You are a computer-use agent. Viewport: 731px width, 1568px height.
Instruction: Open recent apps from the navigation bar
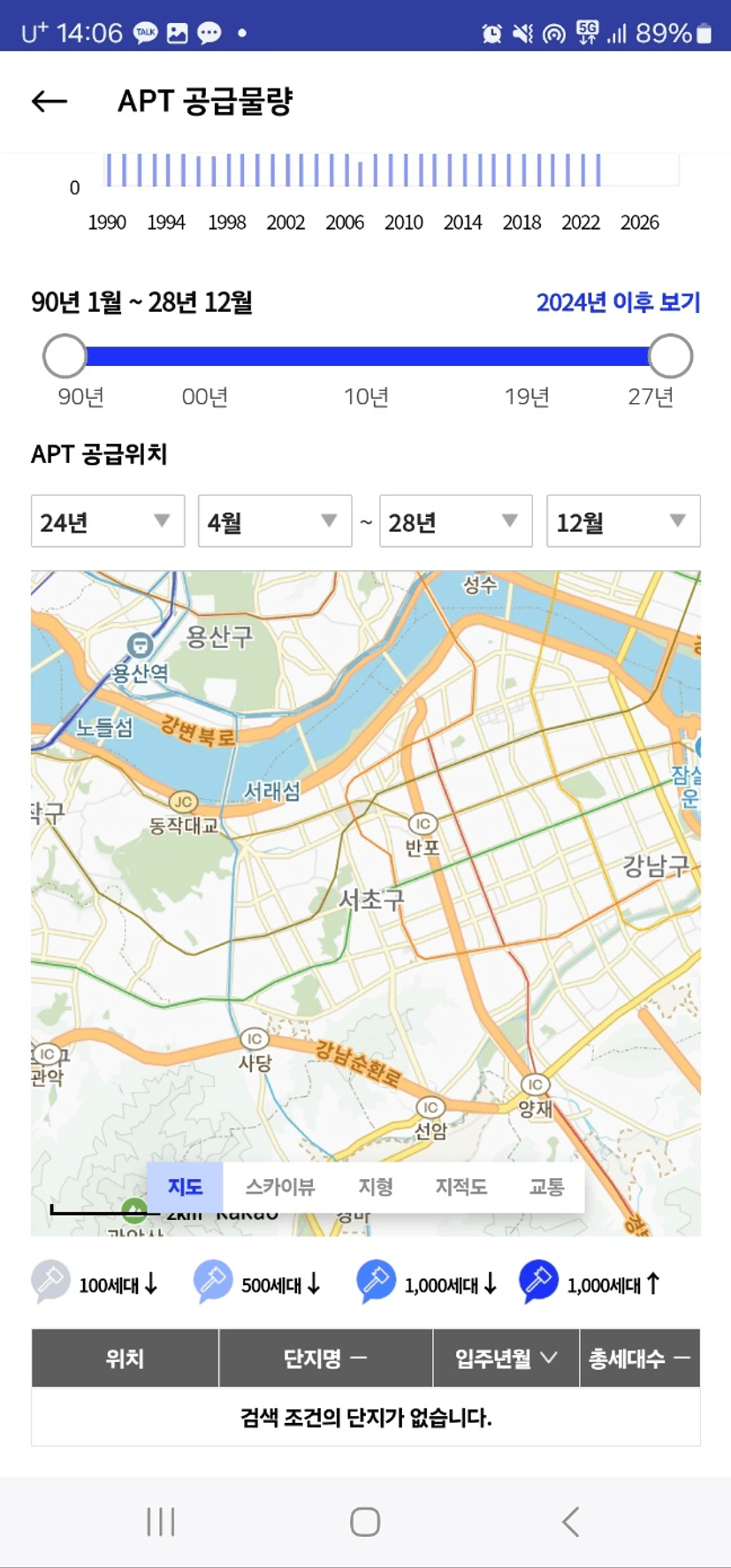point(161,1521)
